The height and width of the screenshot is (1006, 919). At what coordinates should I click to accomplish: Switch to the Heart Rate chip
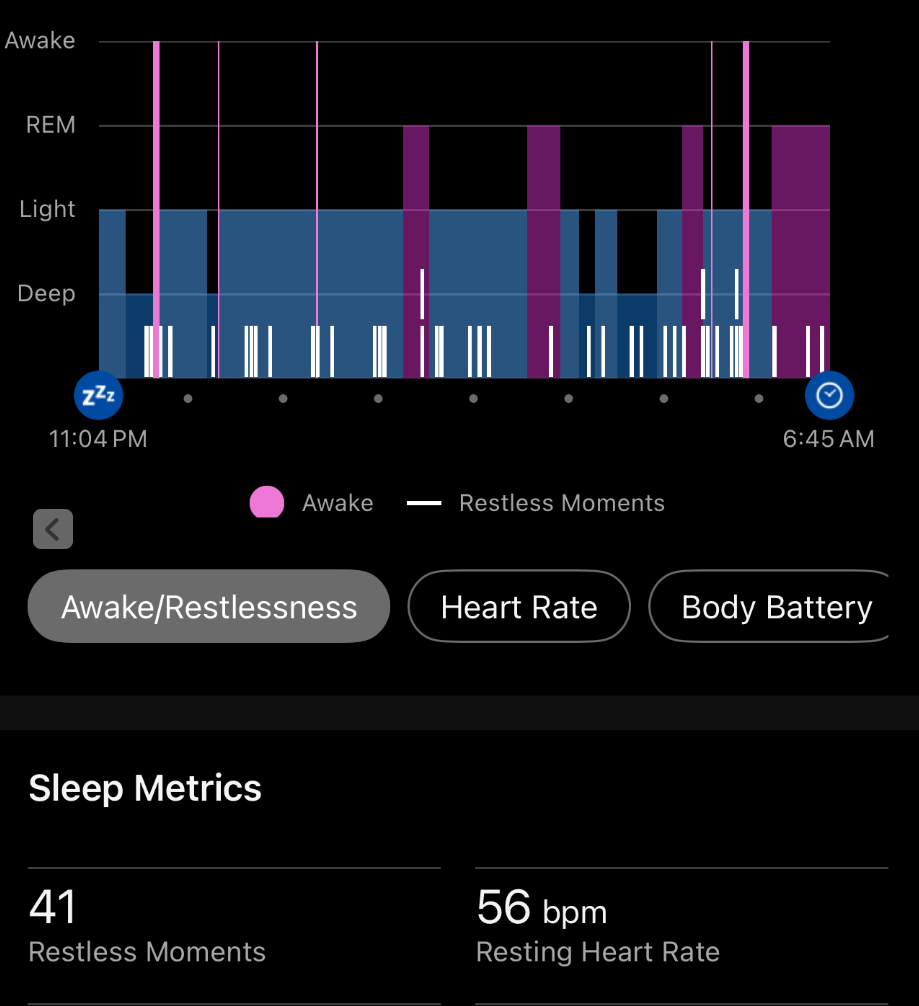point(519,606)
